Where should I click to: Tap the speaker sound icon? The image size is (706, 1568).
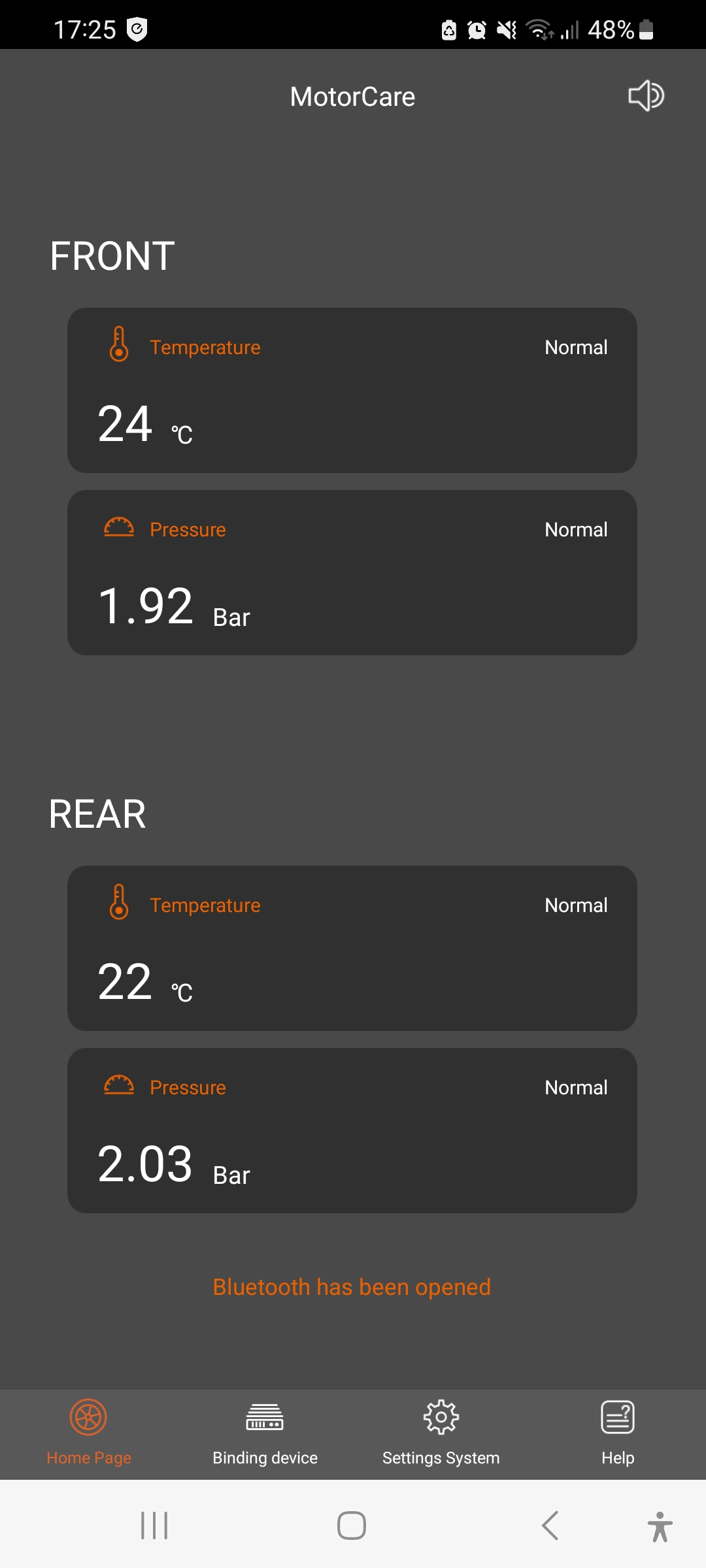(646, 96)
